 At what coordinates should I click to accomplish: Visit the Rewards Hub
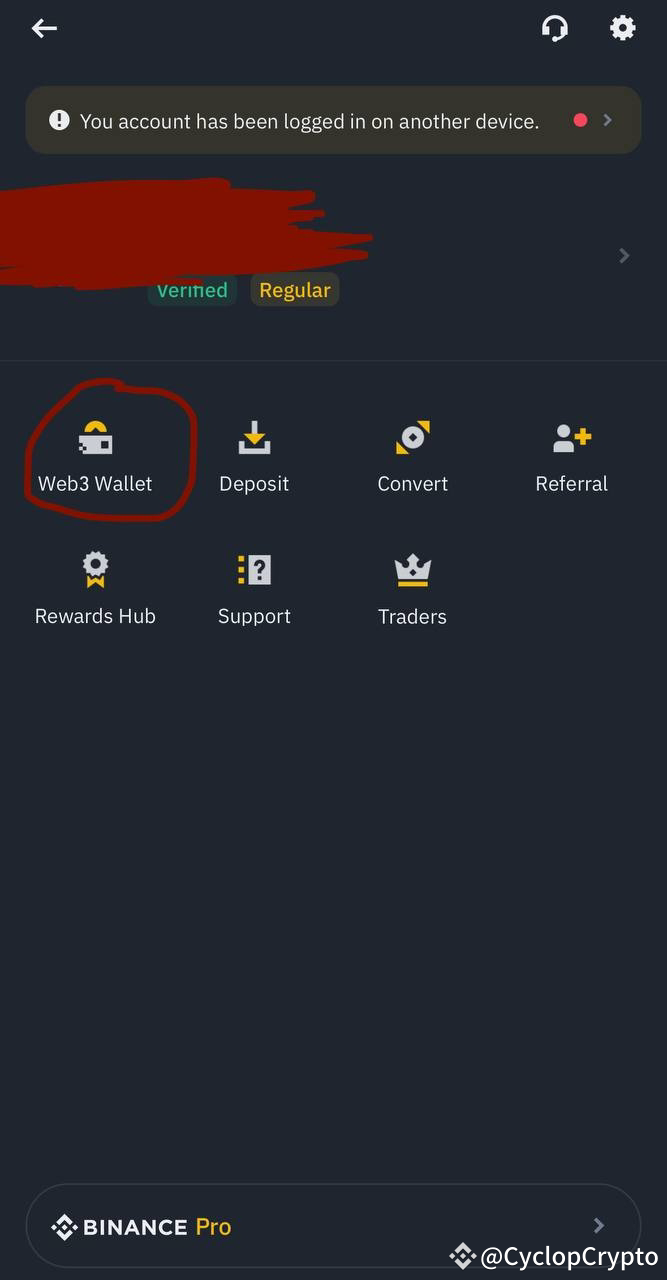click(96, 589)
